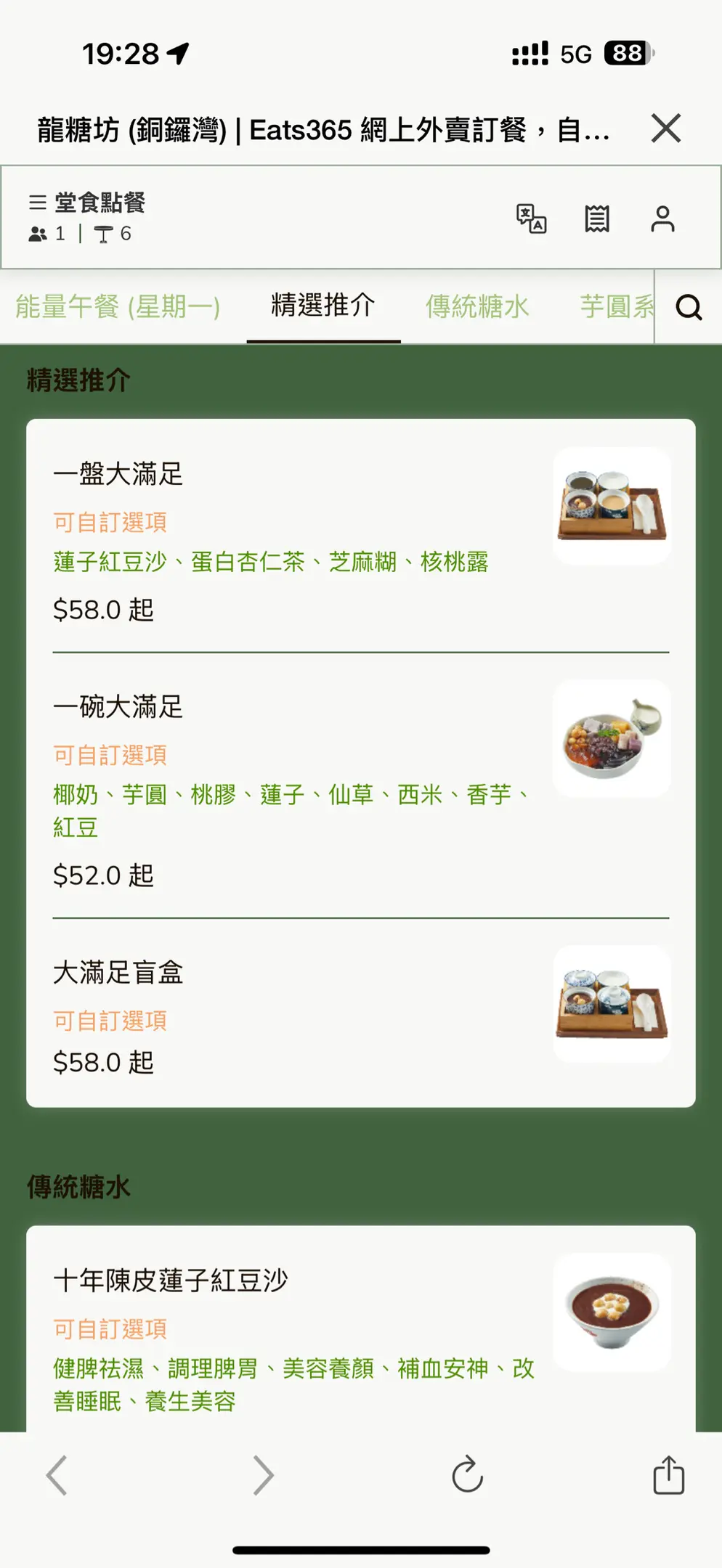Screen dimensions: 722x1568
Task: Select the 精選推介 tab
Action: click(x=323, y=306)
